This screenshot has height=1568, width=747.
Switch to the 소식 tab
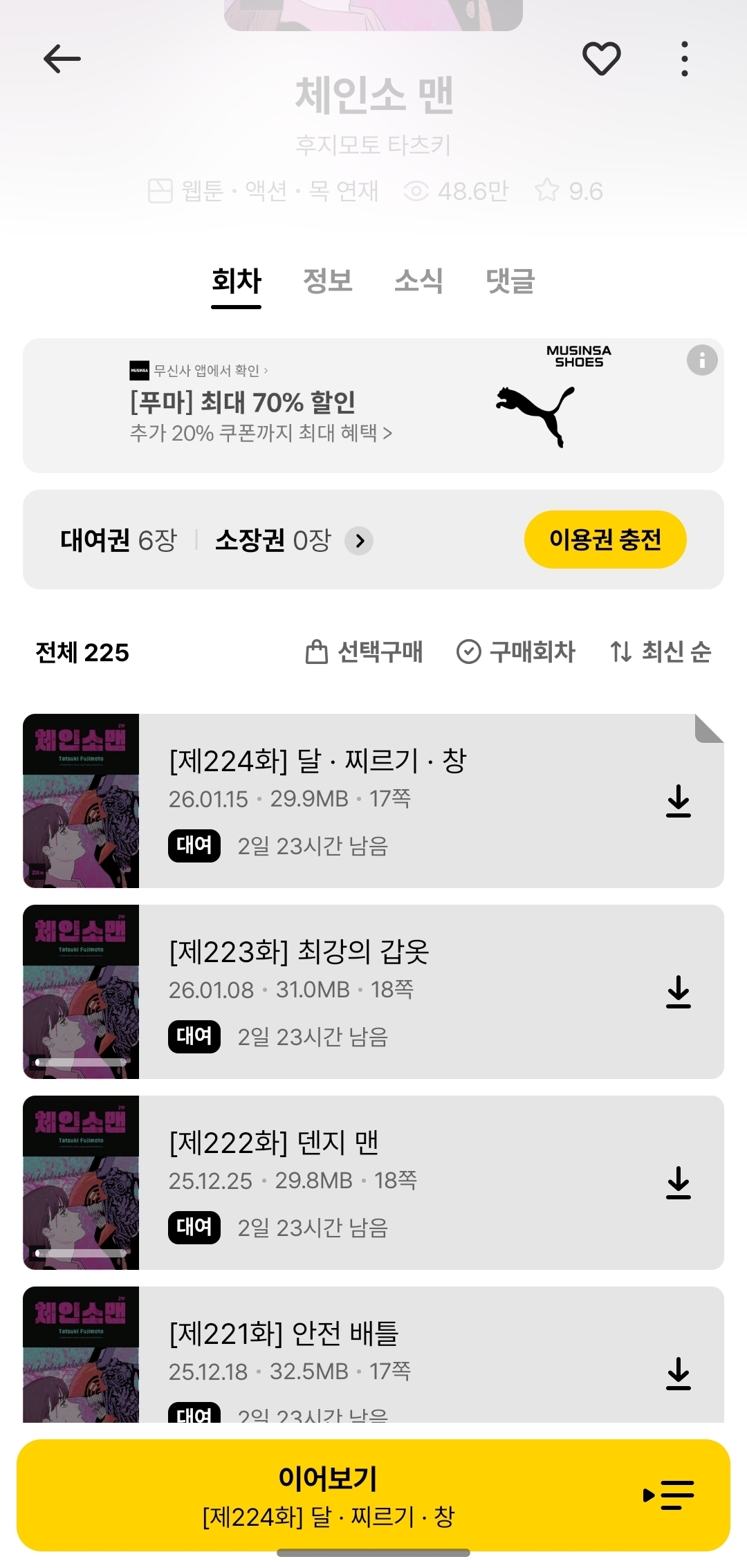(418, 281)
